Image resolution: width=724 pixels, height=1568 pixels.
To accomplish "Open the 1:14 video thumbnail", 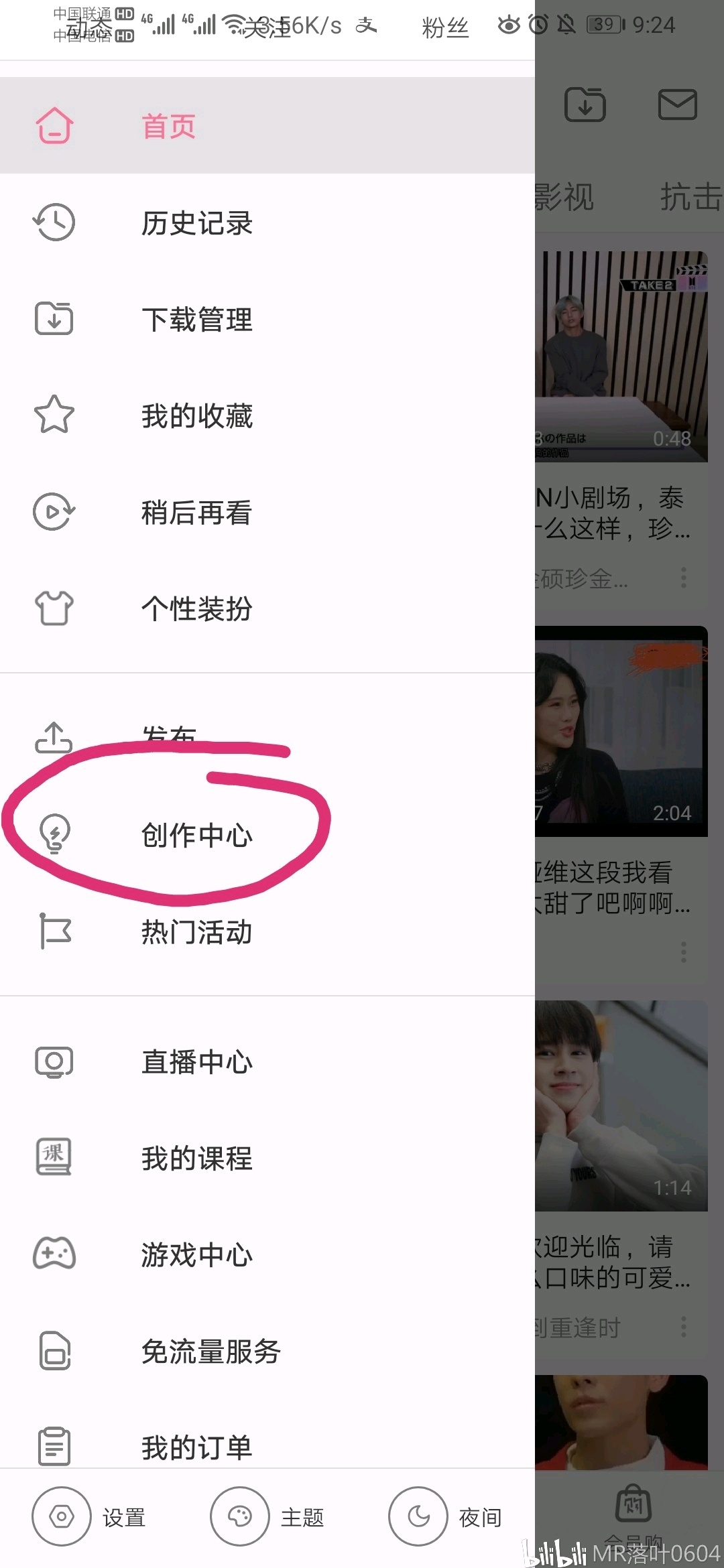I will [x=621, y=1106].
